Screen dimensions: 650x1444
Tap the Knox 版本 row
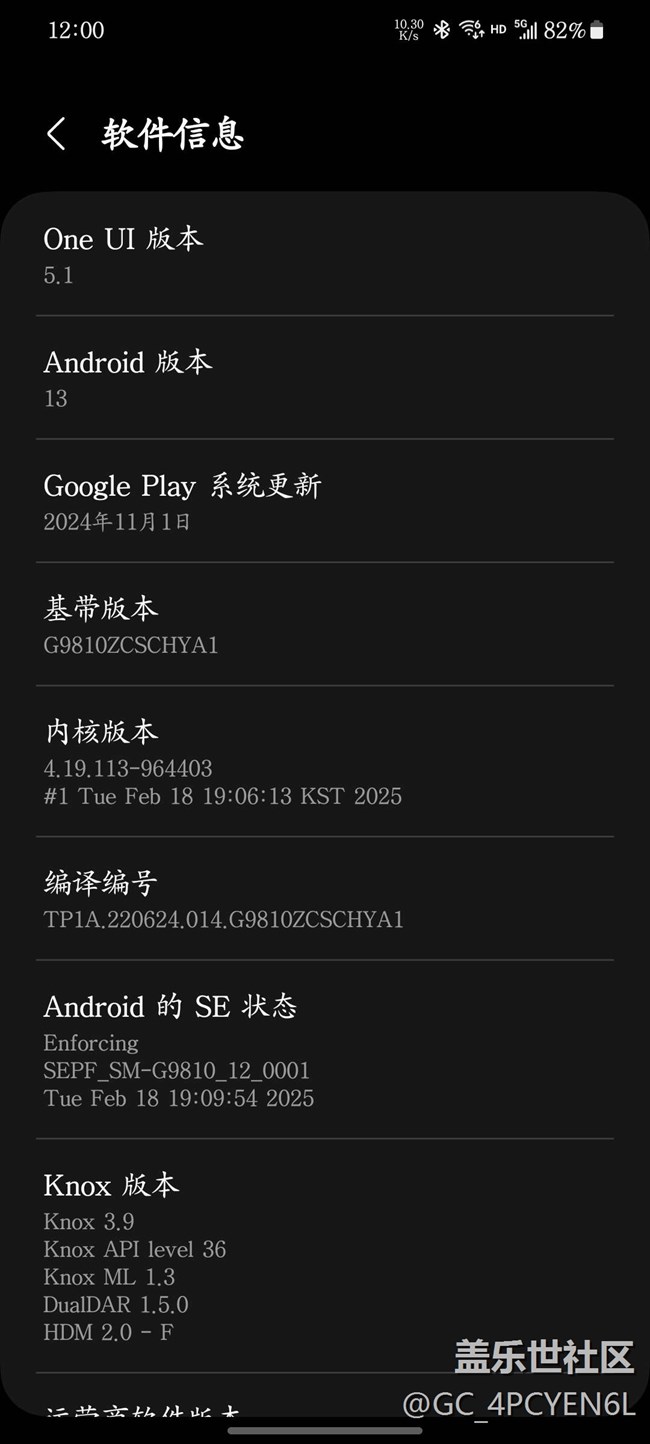tap(324, 1256)
